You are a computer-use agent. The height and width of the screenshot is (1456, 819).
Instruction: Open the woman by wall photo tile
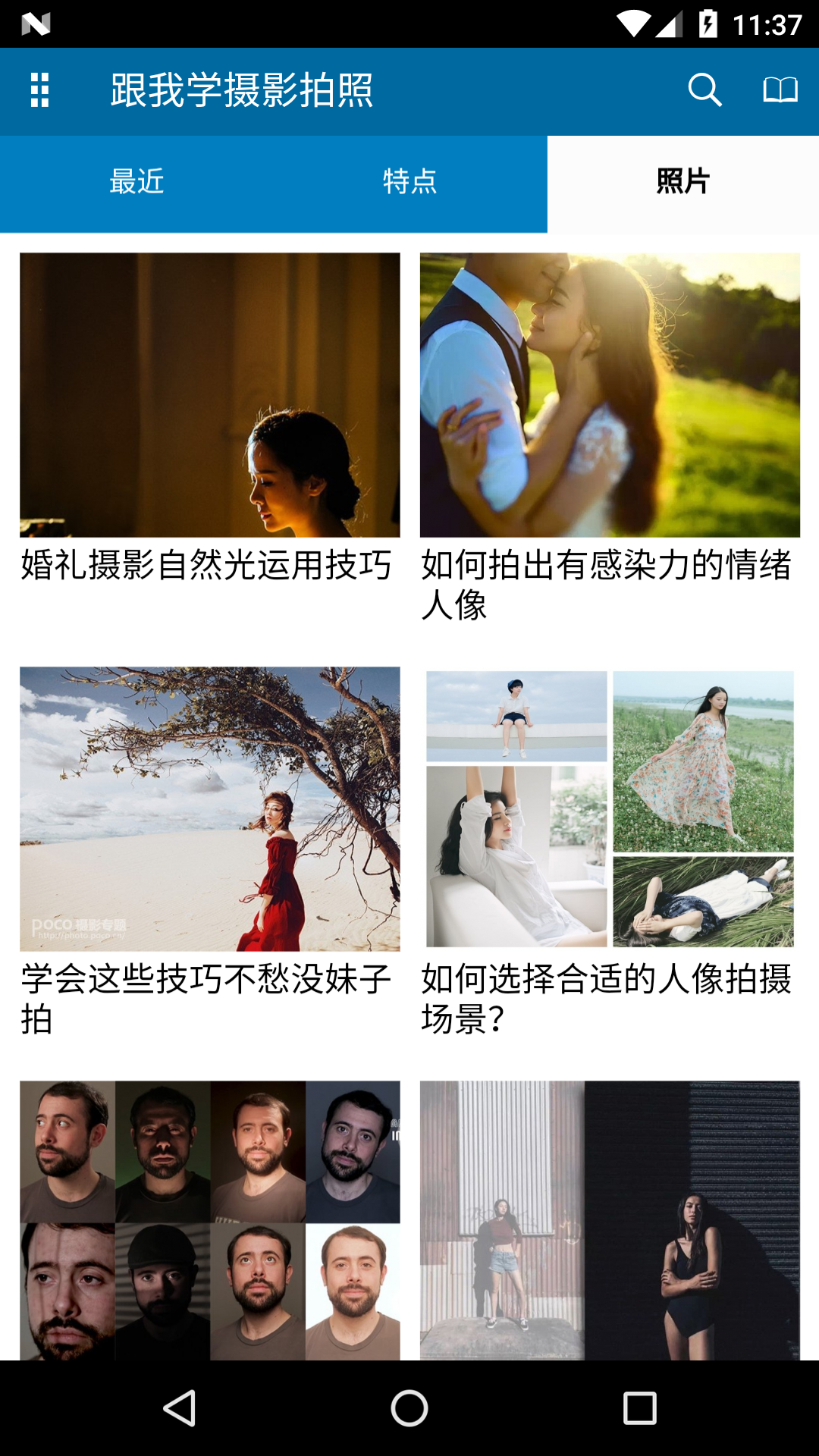point(610,1219)
